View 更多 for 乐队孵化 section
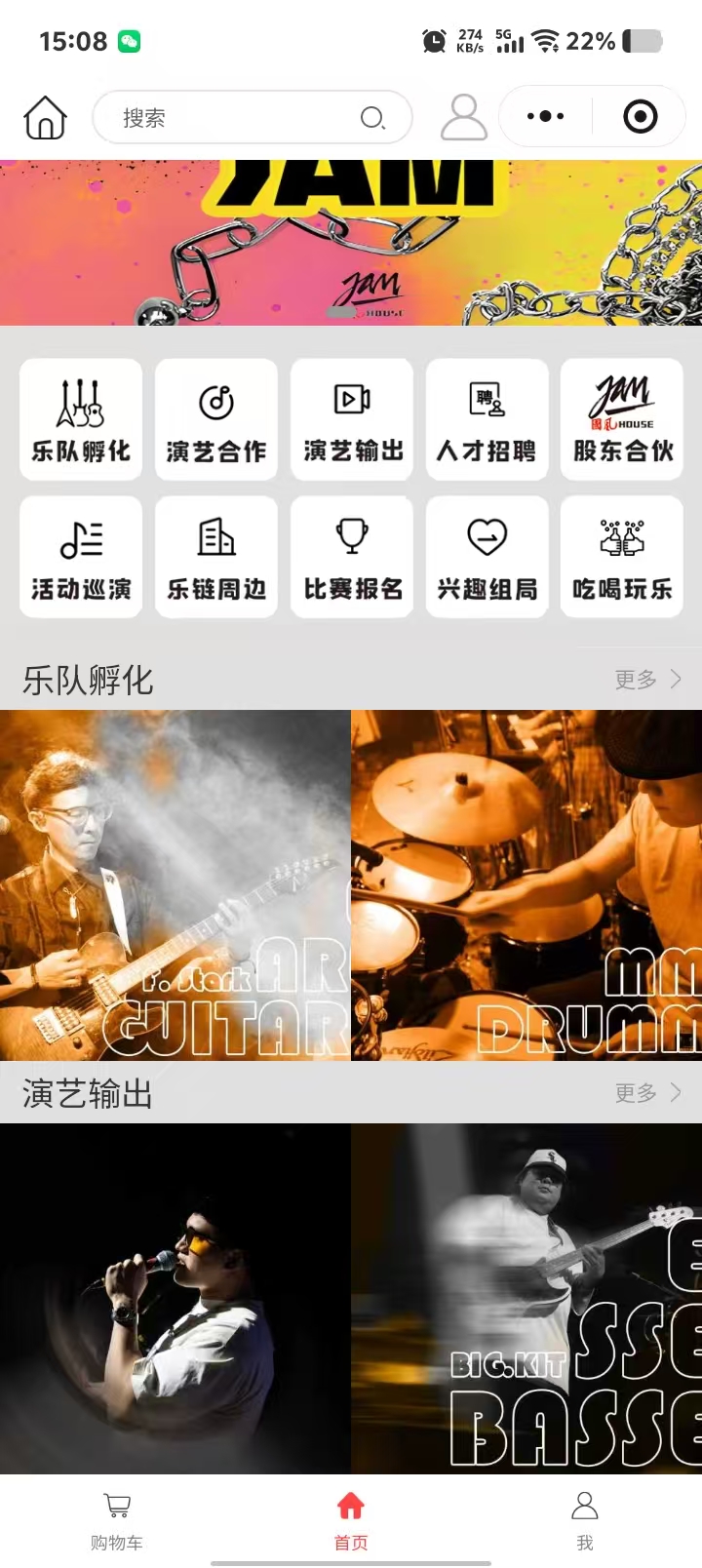 pos(647,680)
